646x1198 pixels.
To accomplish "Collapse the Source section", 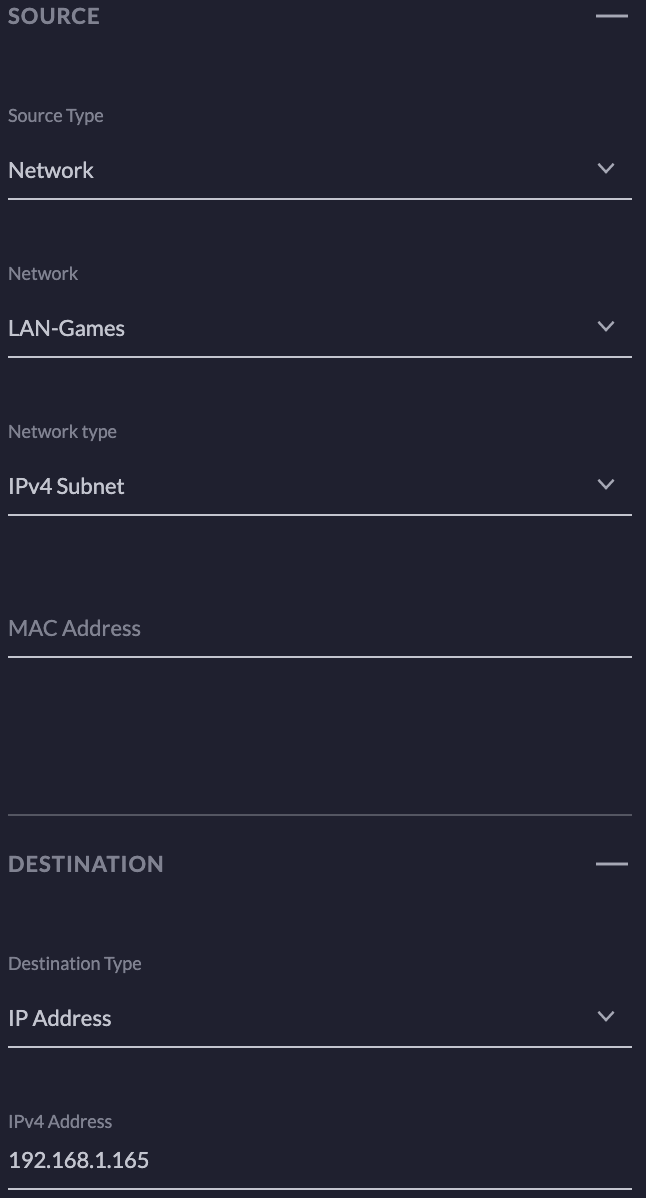I will point(611,15).
